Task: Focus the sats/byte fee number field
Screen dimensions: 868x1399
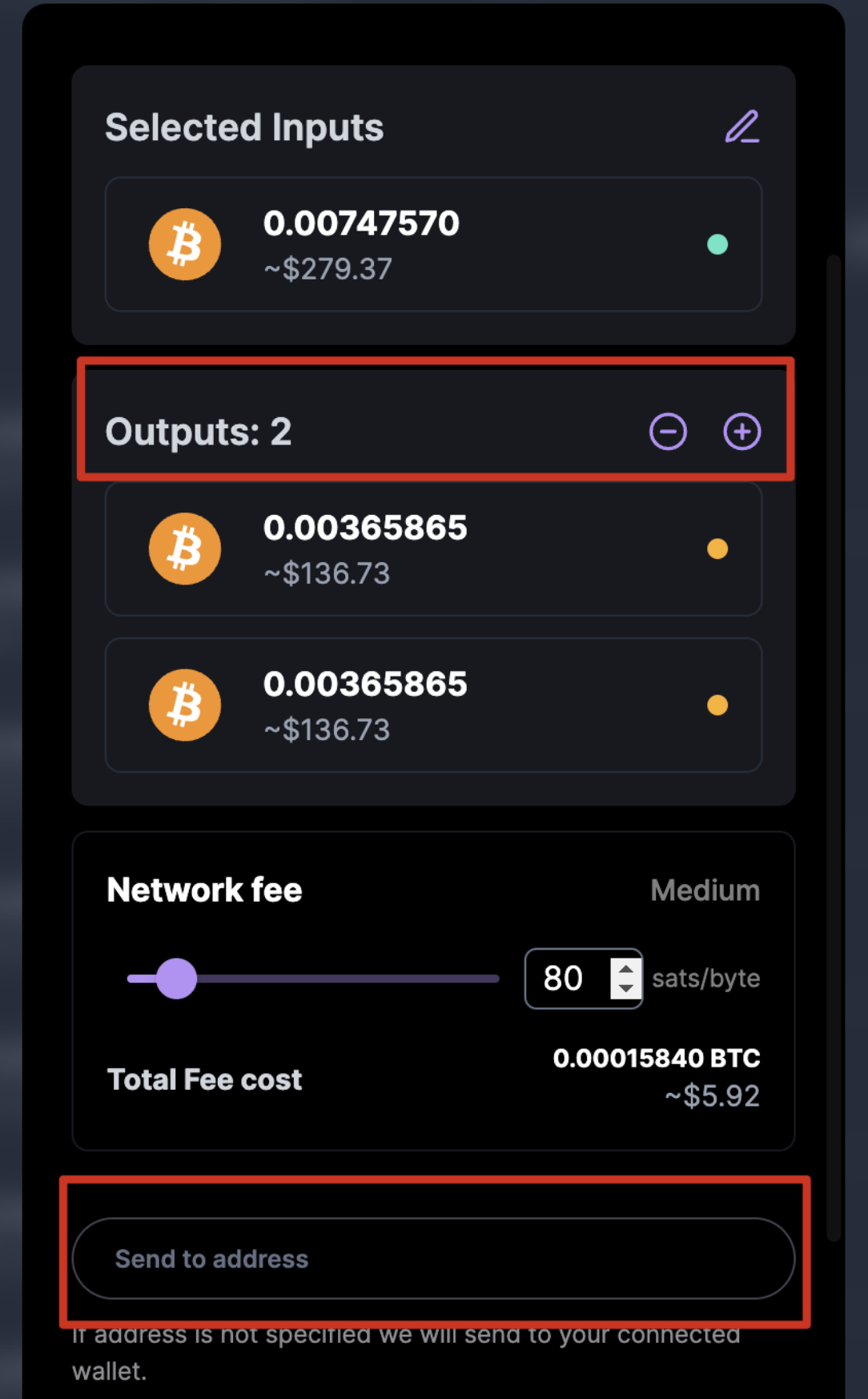Action: pyautogui.click(x=566, y=979)
